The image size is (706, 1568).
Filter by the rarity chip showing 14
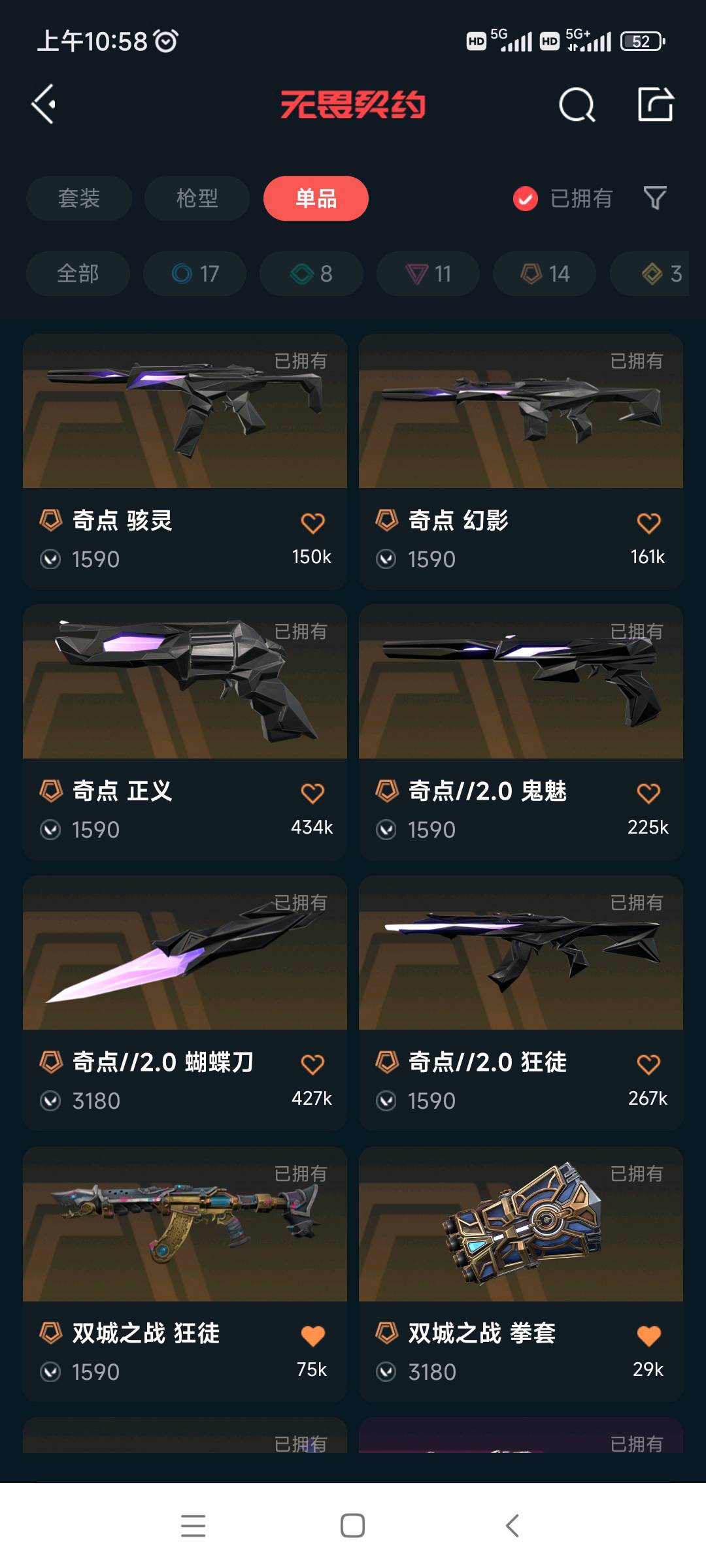545,273
